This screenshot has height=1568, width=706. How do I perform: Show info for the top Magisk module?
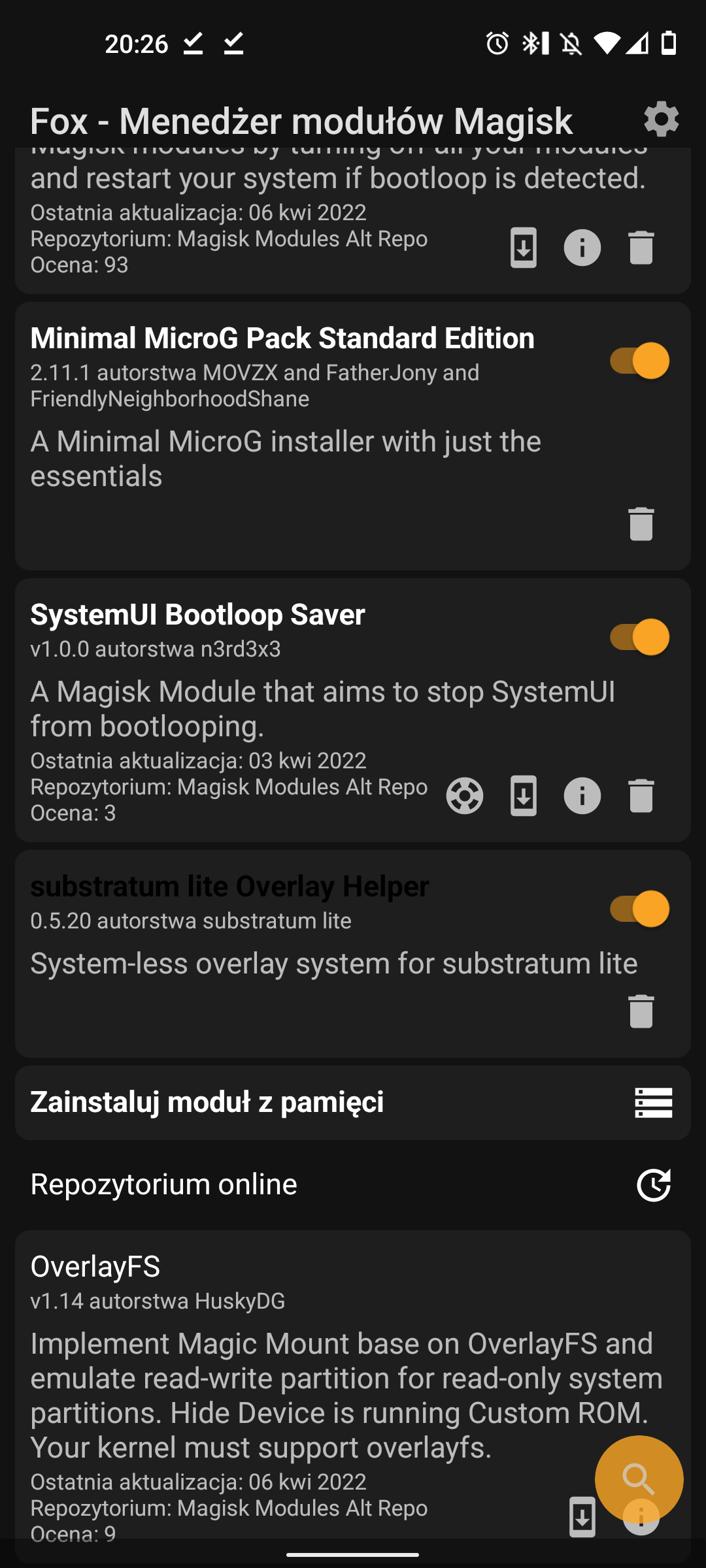point(582,248)
